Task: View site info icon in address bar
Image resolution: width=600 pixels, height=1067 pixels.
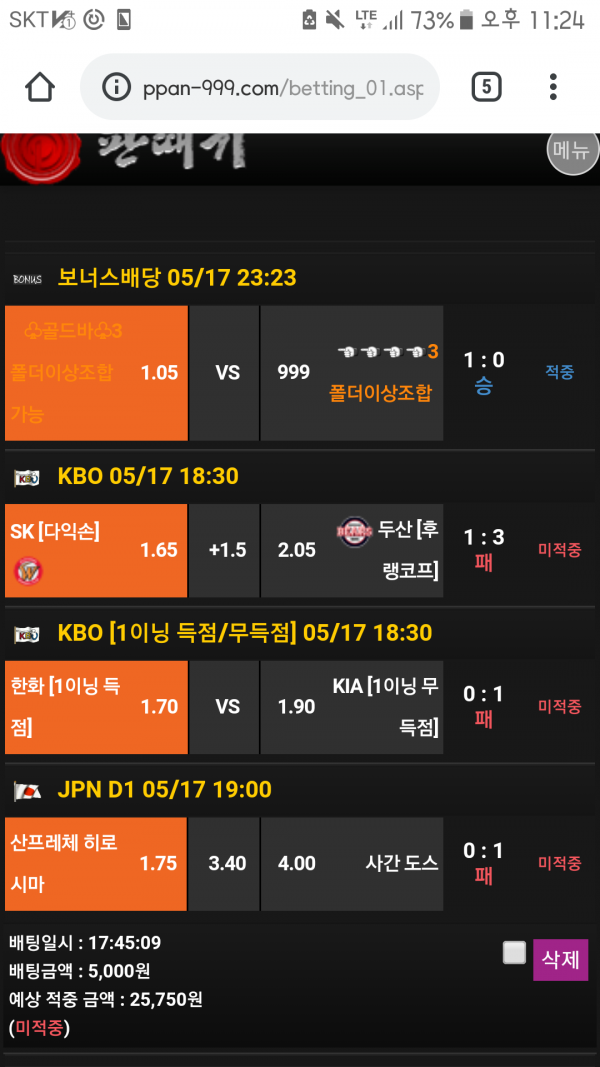Action: pyautogui.click(x=118, y=88)
